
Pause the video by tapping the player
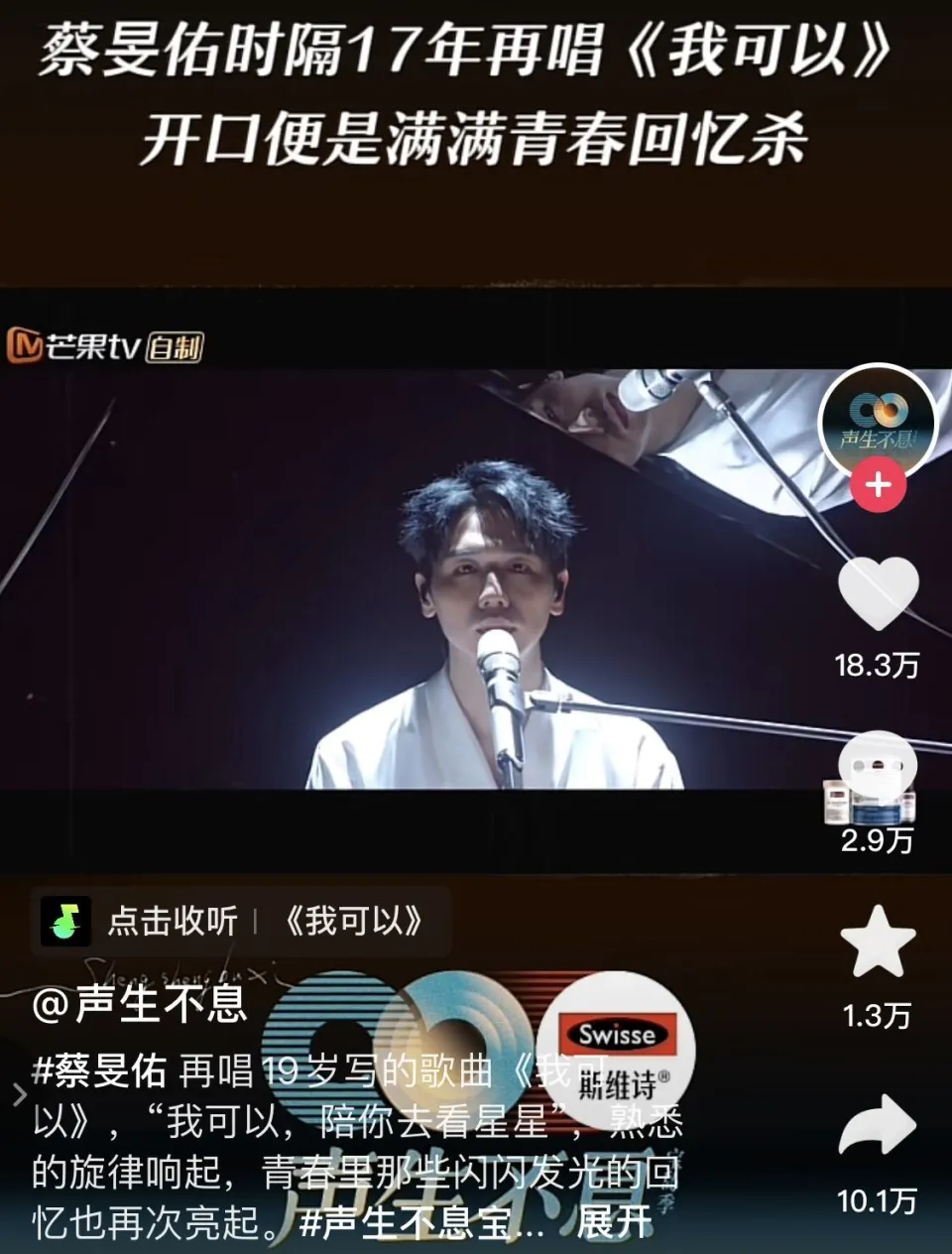coord(416,595)
